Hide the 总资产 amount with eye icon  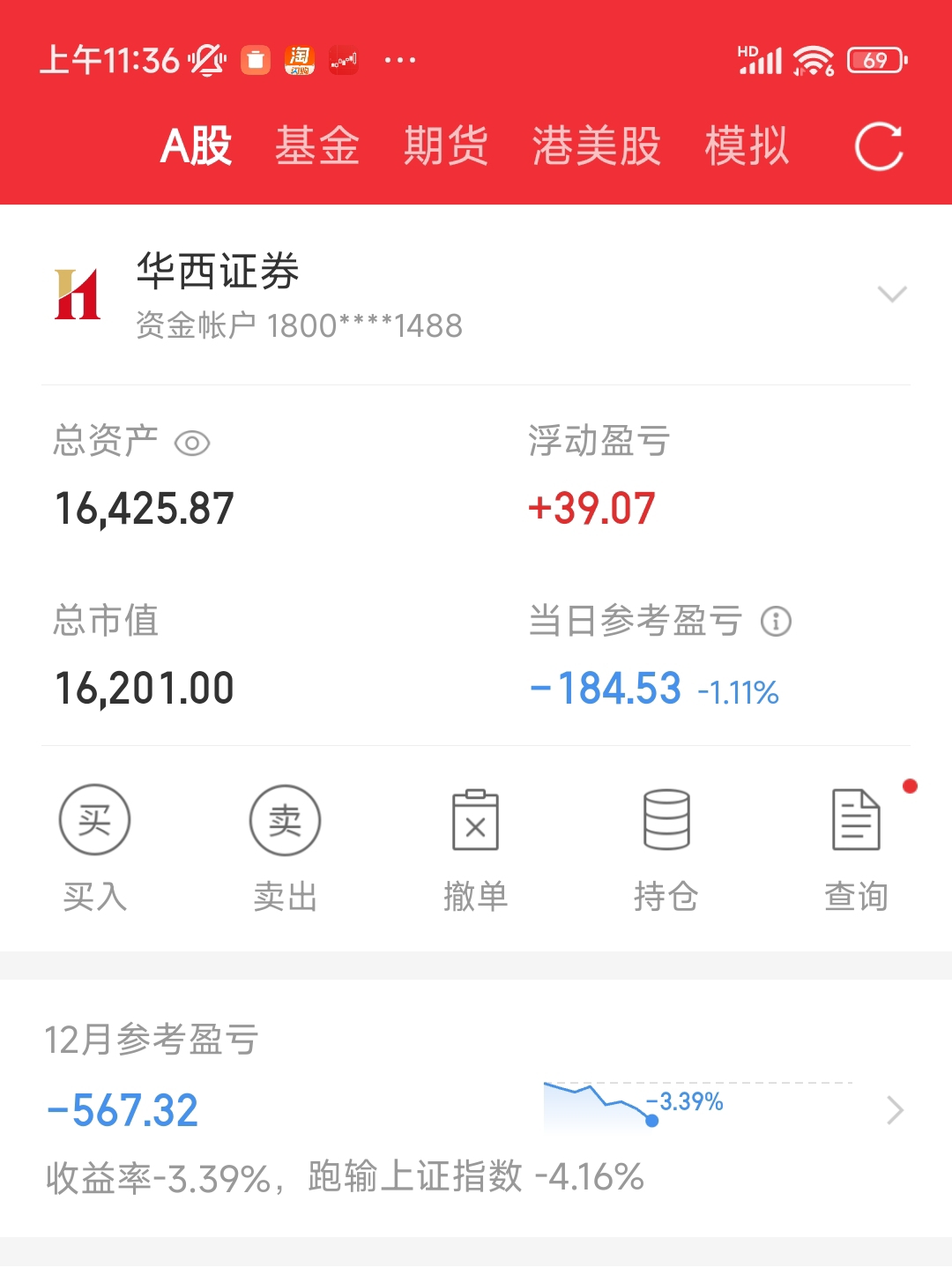[192, 443]
